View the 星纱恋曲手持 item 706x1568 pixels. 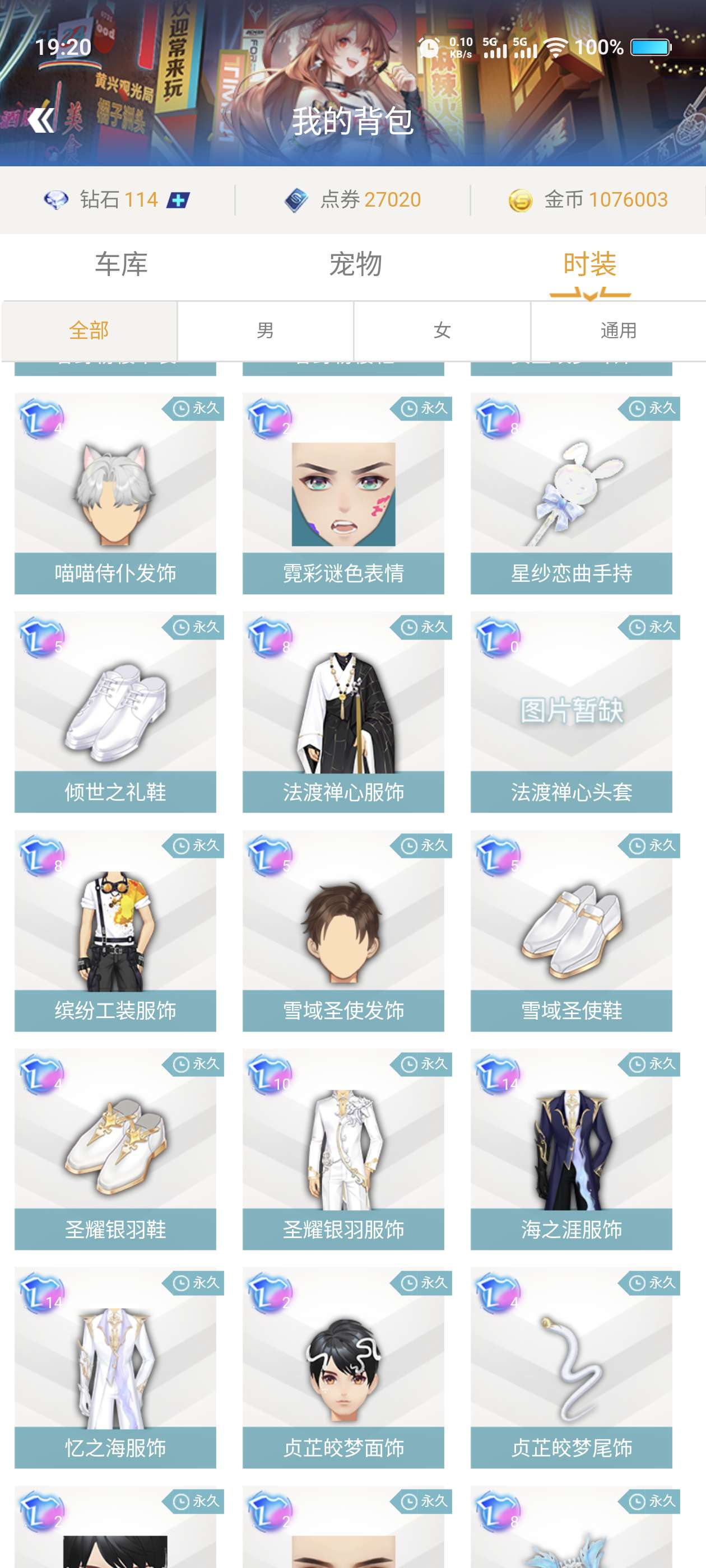[x=571, y=493]
